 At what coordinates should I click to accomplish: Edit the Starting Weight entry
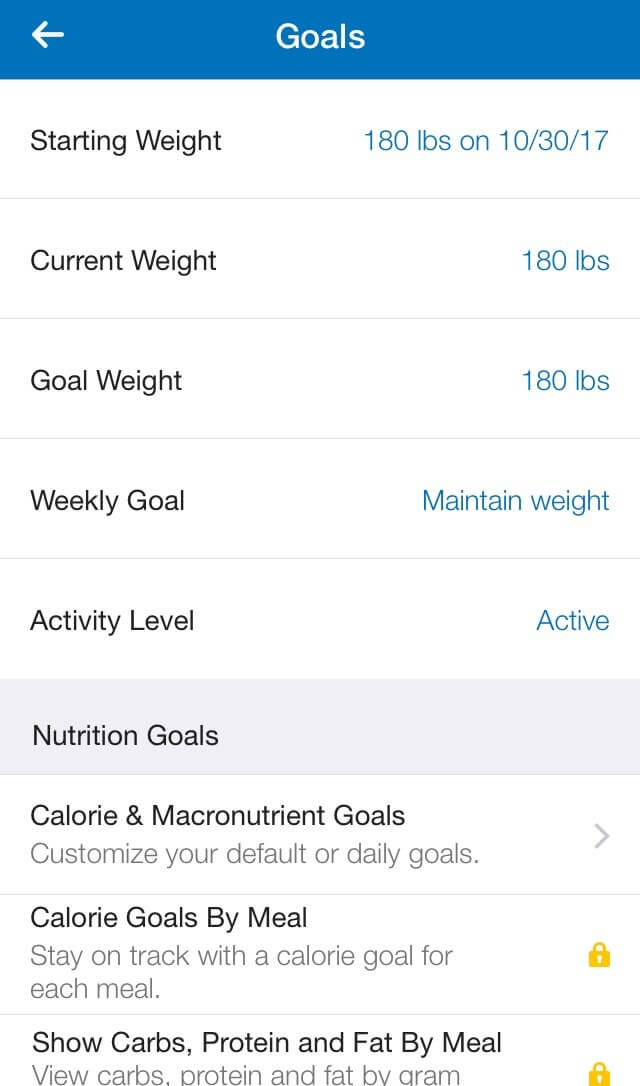(320, 139)
